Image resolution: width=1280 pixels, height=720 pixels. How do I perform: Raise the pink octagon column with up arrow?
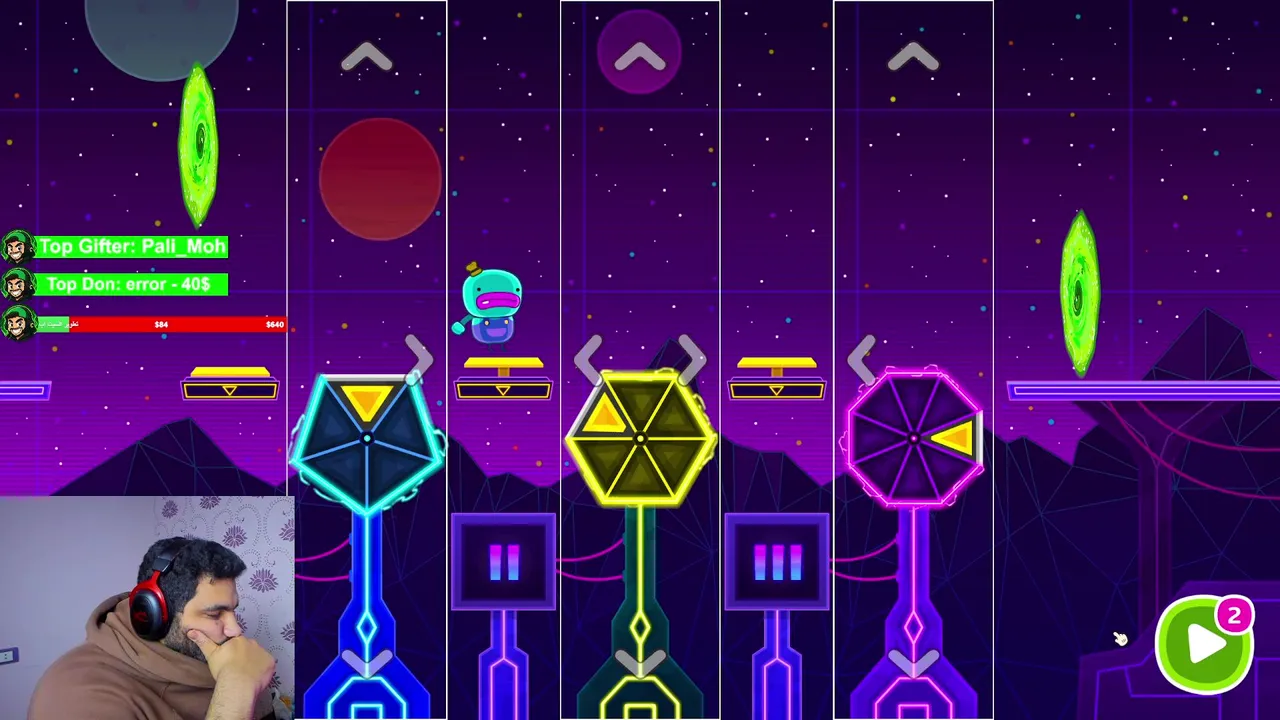coord(913,60)
